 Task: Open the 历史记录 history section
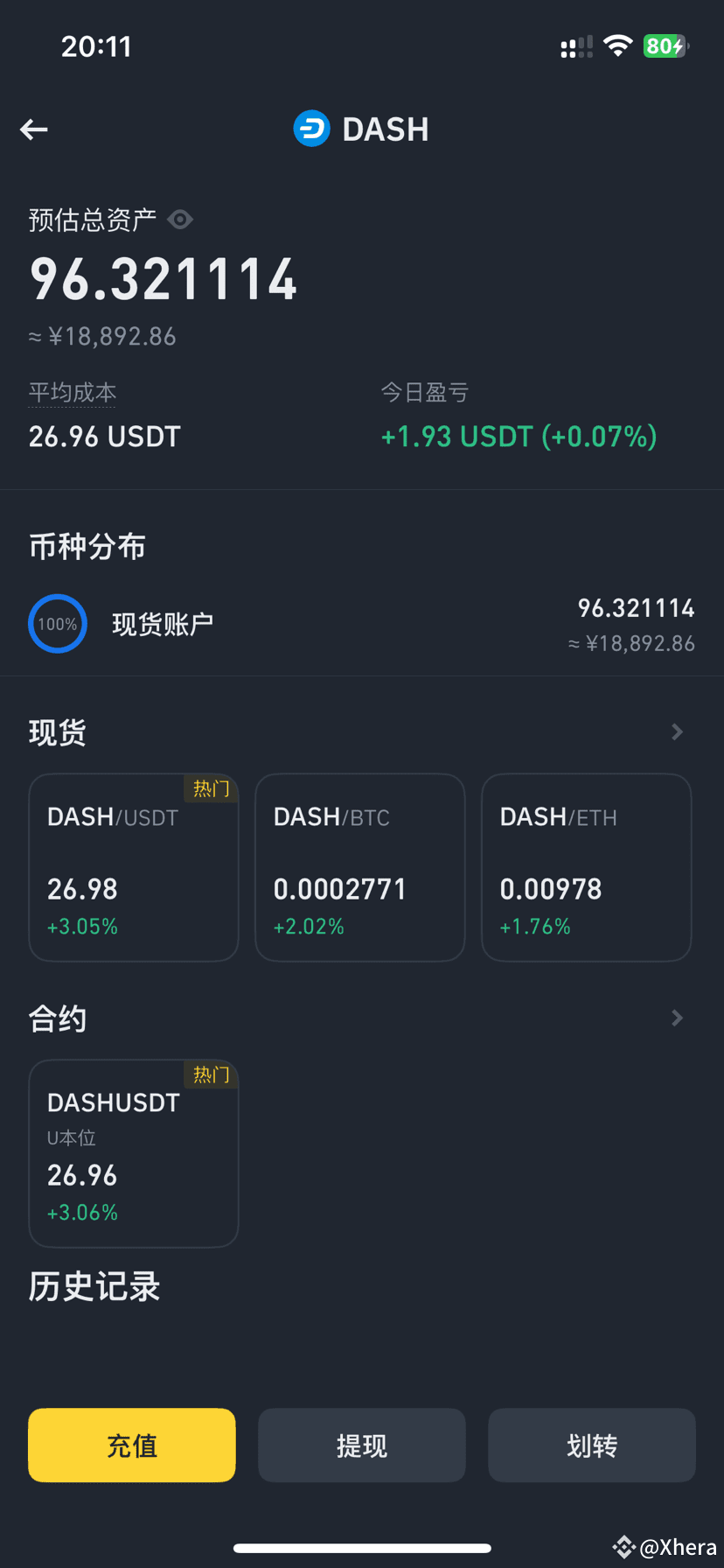click(94, 1285)
